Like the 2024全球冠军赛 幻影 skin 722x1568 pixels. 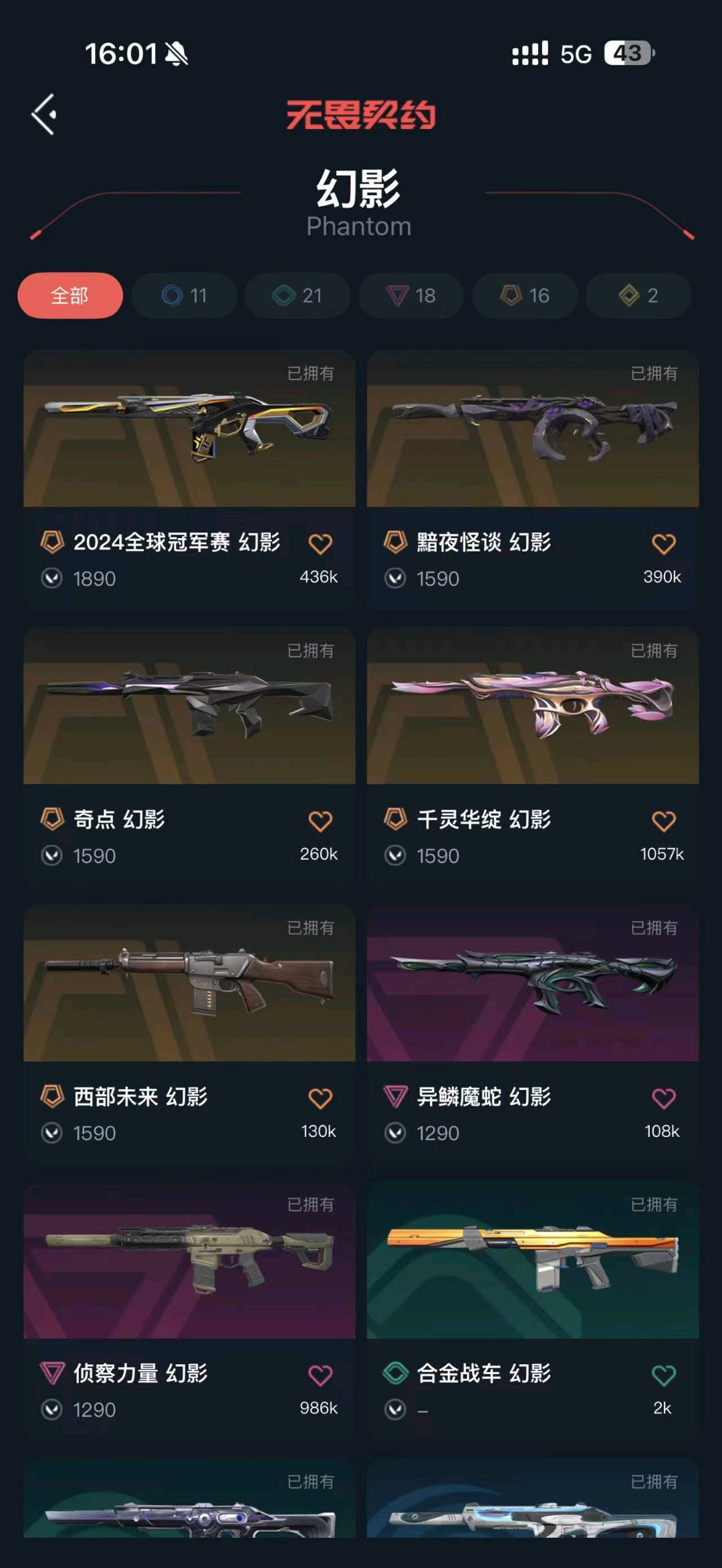point(320,544)
